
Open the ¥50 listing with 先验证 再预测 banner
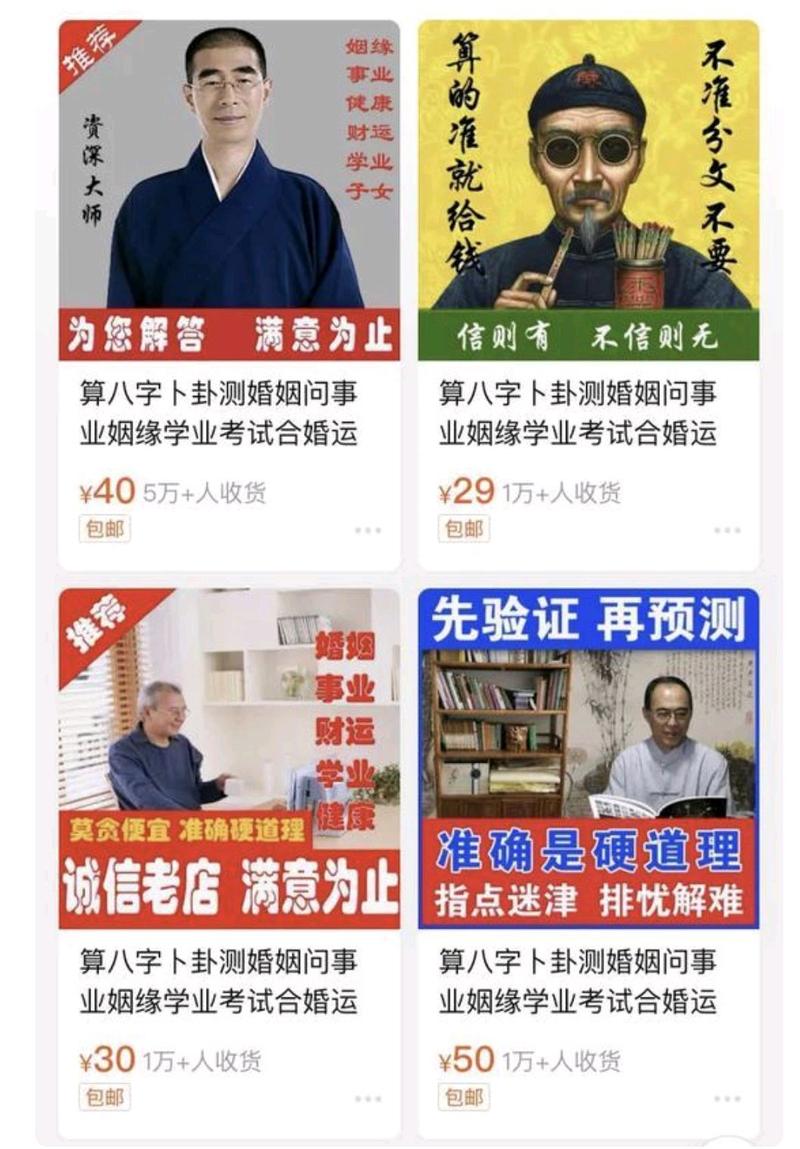588,758
